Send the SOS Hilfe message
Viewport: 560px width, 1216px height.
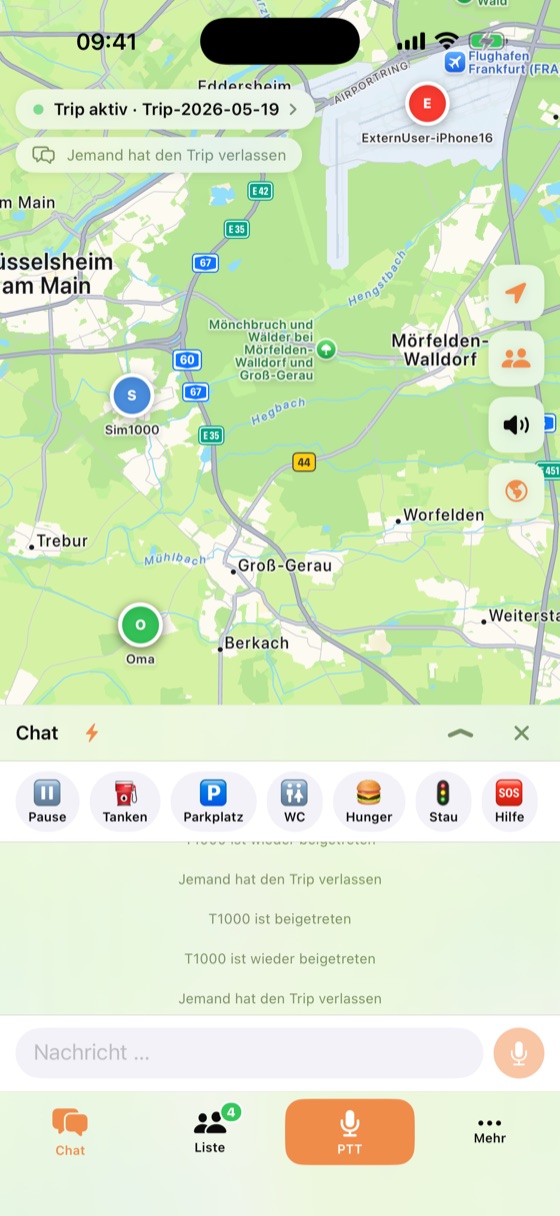click(x=509, y=802)
